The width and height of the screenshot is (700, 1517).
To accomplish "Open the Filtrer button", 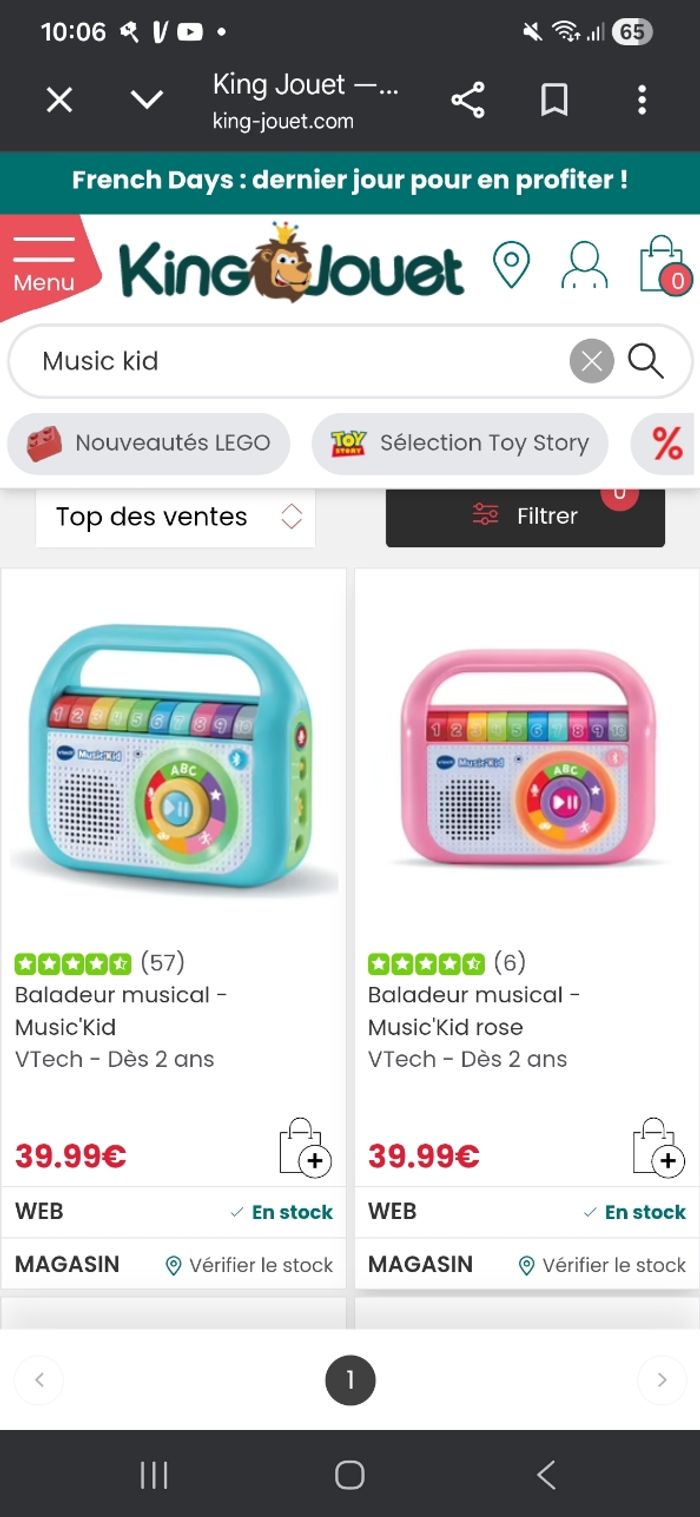I will (x=525, y=516).
